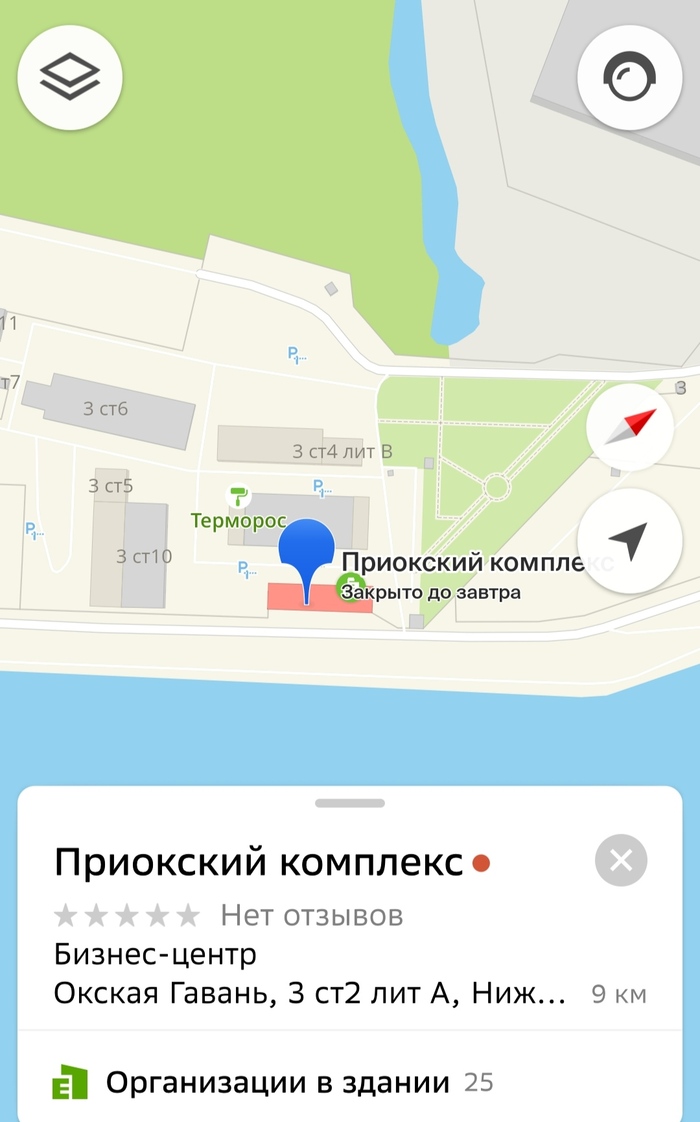Image resolution: width=700 pixels, height=1122 pixels.
Task: Reset map orientation with the compass
Action: (x=630, y=427)
